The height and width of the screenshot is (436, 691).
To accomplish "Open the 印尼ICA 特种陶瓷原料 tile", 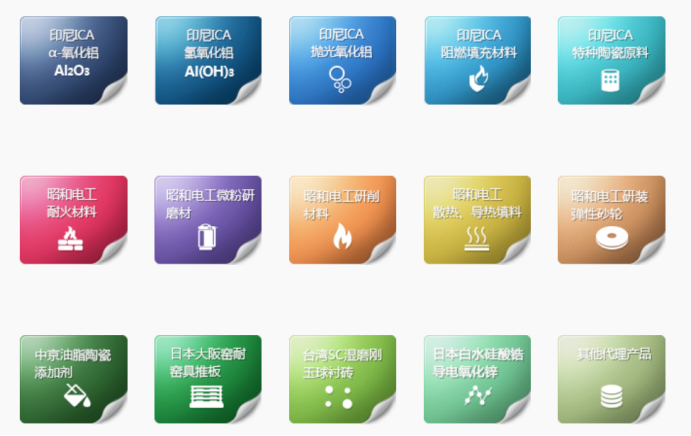I will (x=611, y=60).
